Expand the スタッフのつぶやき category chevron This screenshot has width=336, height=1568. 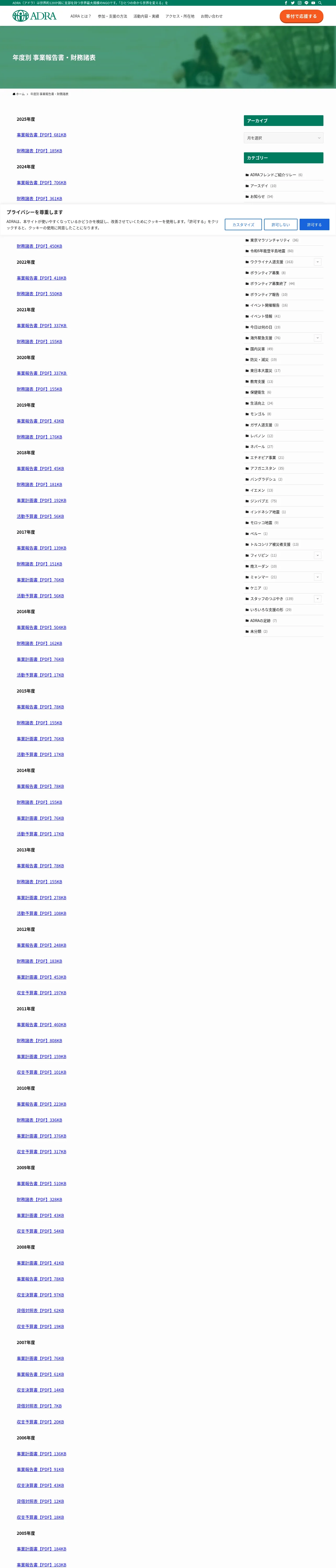[318, 599]
